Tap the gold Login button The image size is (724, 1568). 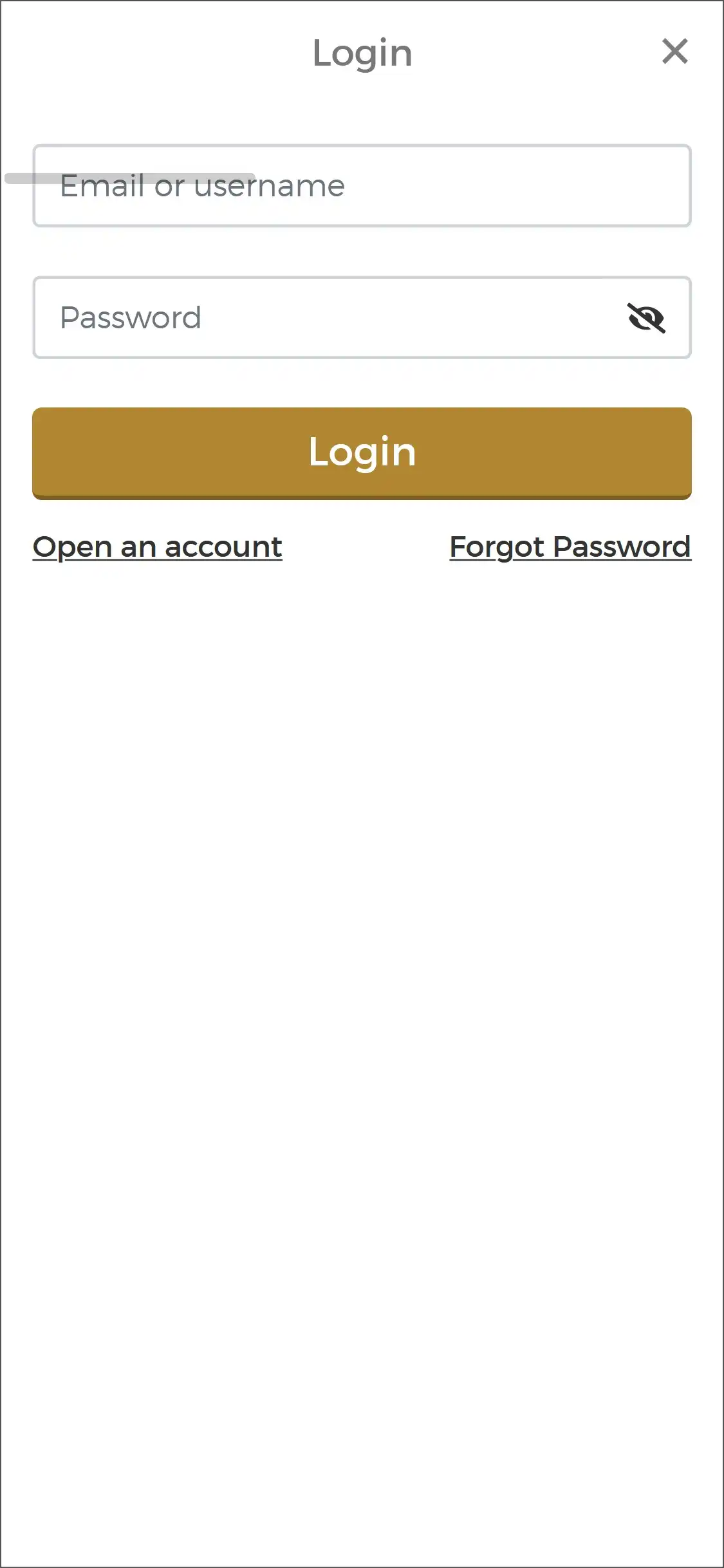click(x=362, y=453)
